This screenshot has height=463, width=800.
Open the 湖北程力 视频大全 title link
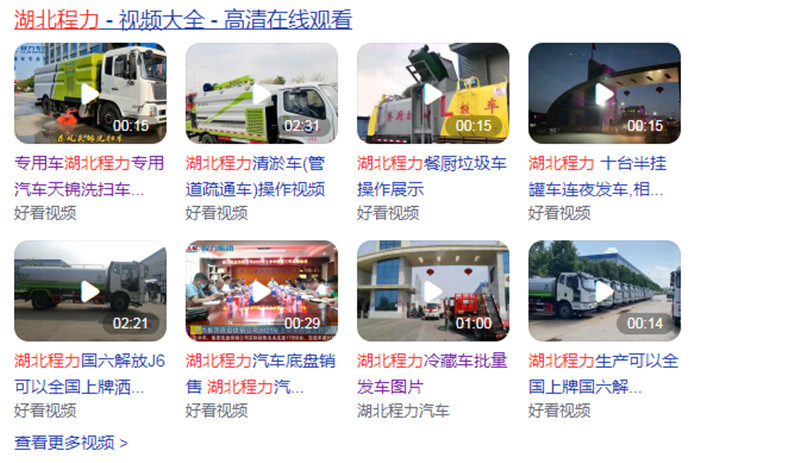183,20
